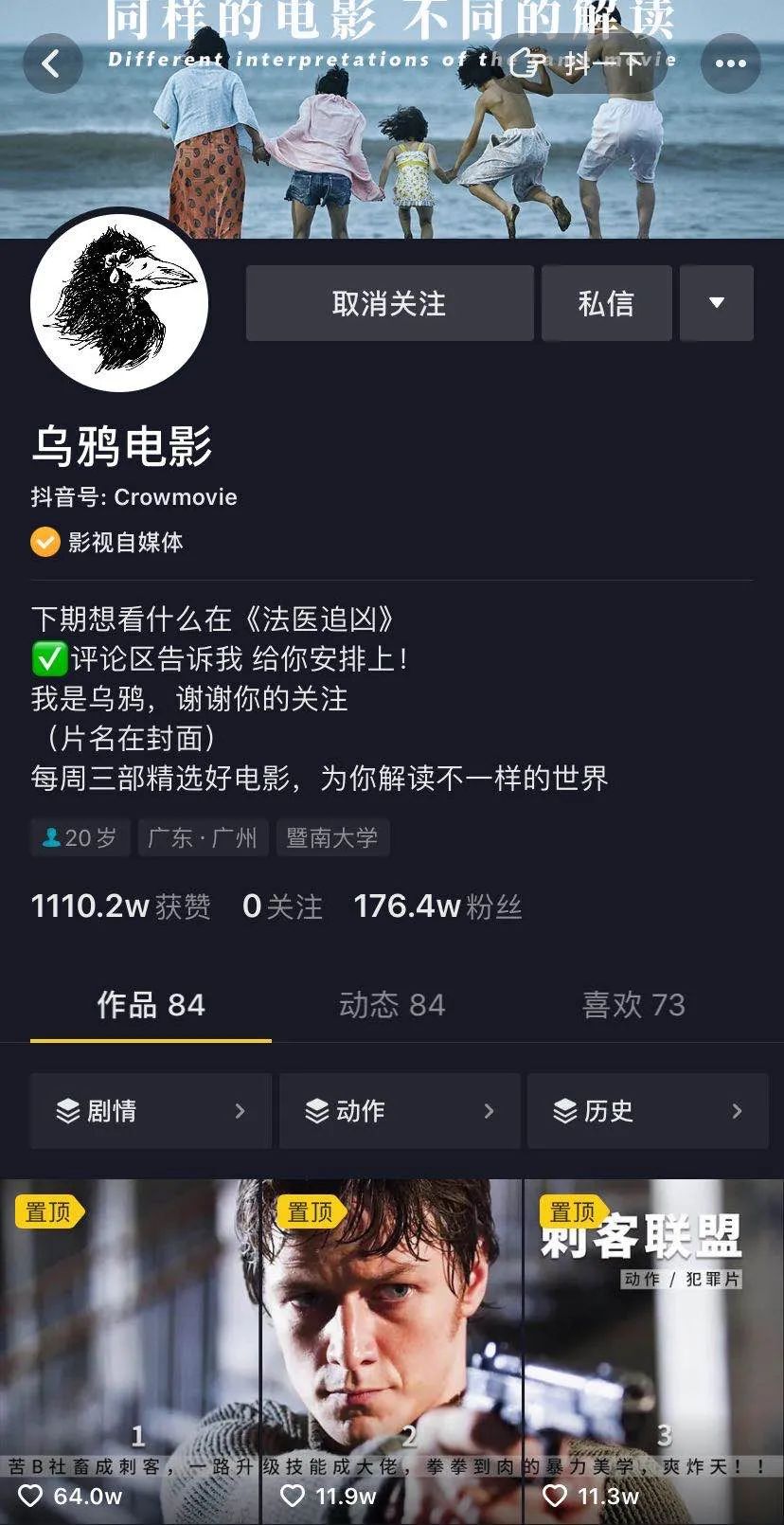Tap the back arrow at top left
The image size is (784, 1525).
point(52,63)
